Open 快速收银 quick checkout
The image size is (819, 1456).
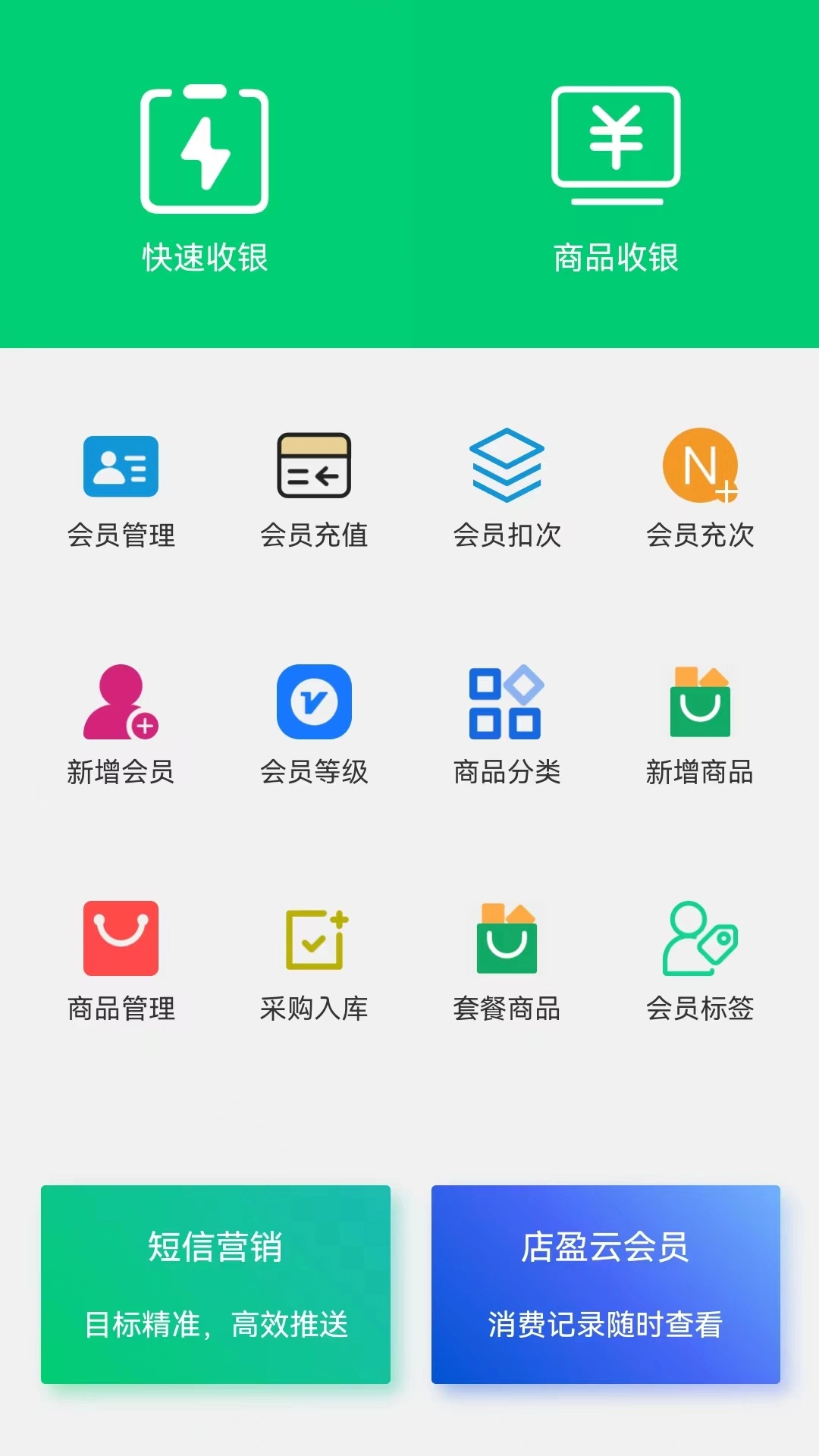pyautogui.click(x=205, y=178)
